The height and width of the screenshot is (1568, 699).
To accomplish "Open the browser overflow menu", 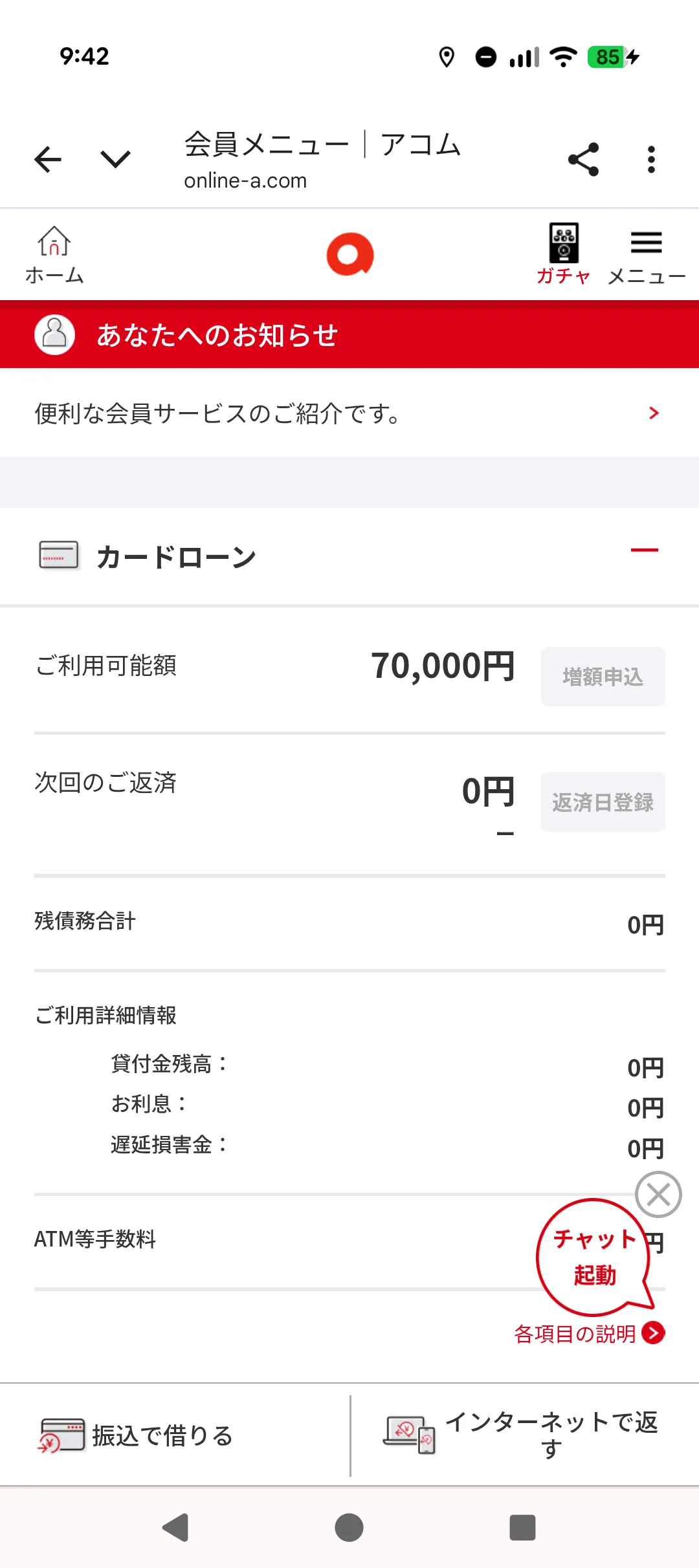I will 651,159.
